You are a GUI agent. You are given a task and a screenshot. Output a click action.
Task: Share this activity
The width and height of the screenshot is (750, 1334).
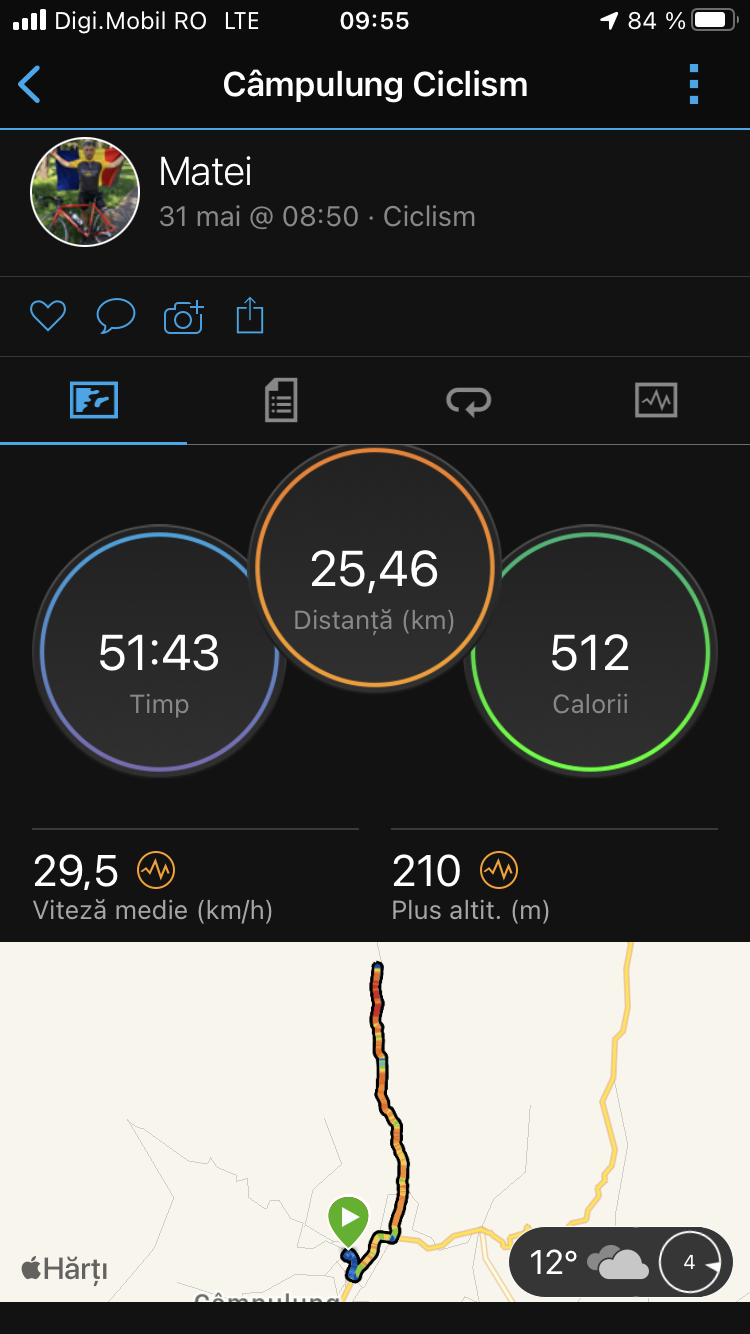(250, 317)
